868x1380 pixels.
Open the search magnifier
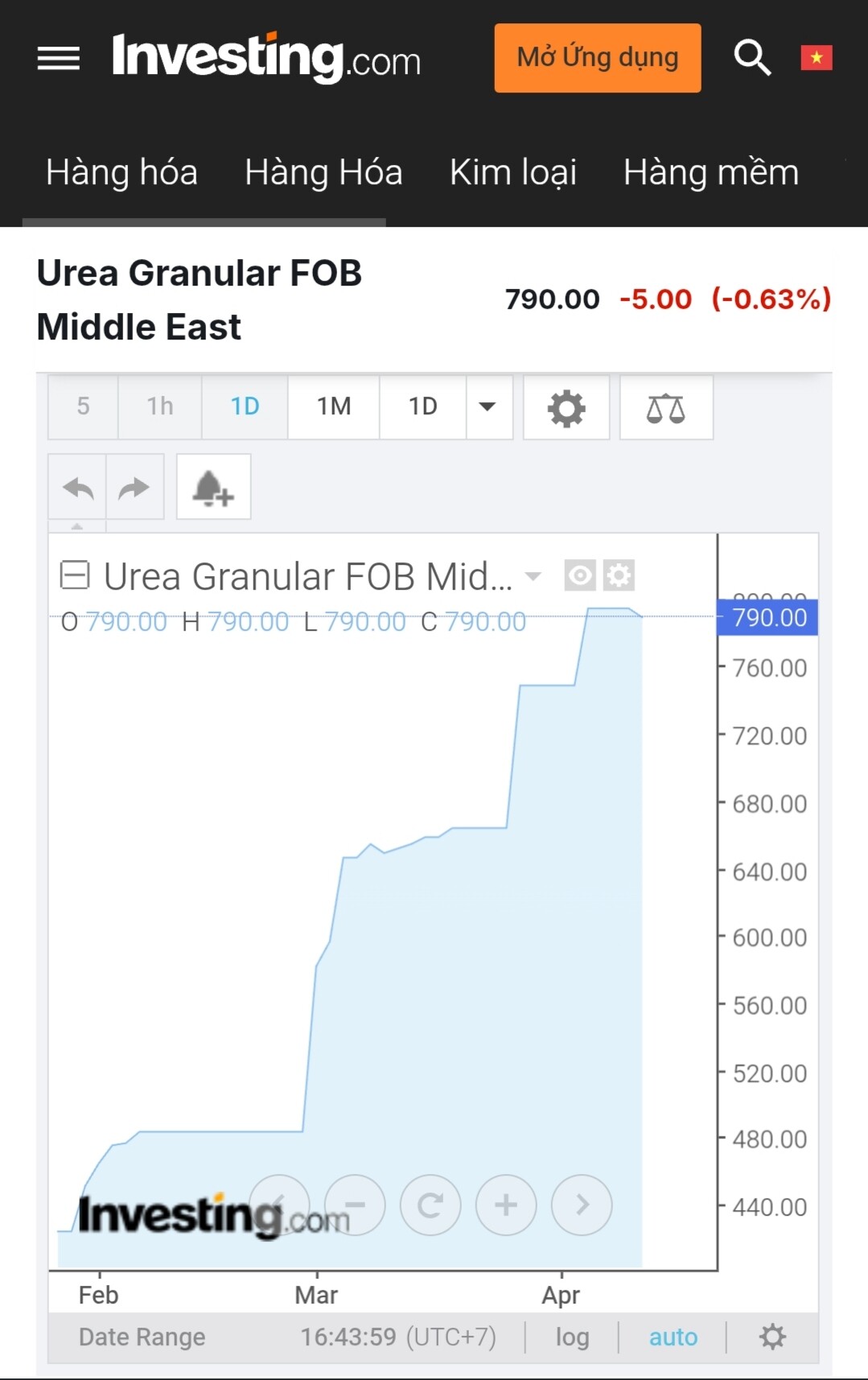coord(752,58)
